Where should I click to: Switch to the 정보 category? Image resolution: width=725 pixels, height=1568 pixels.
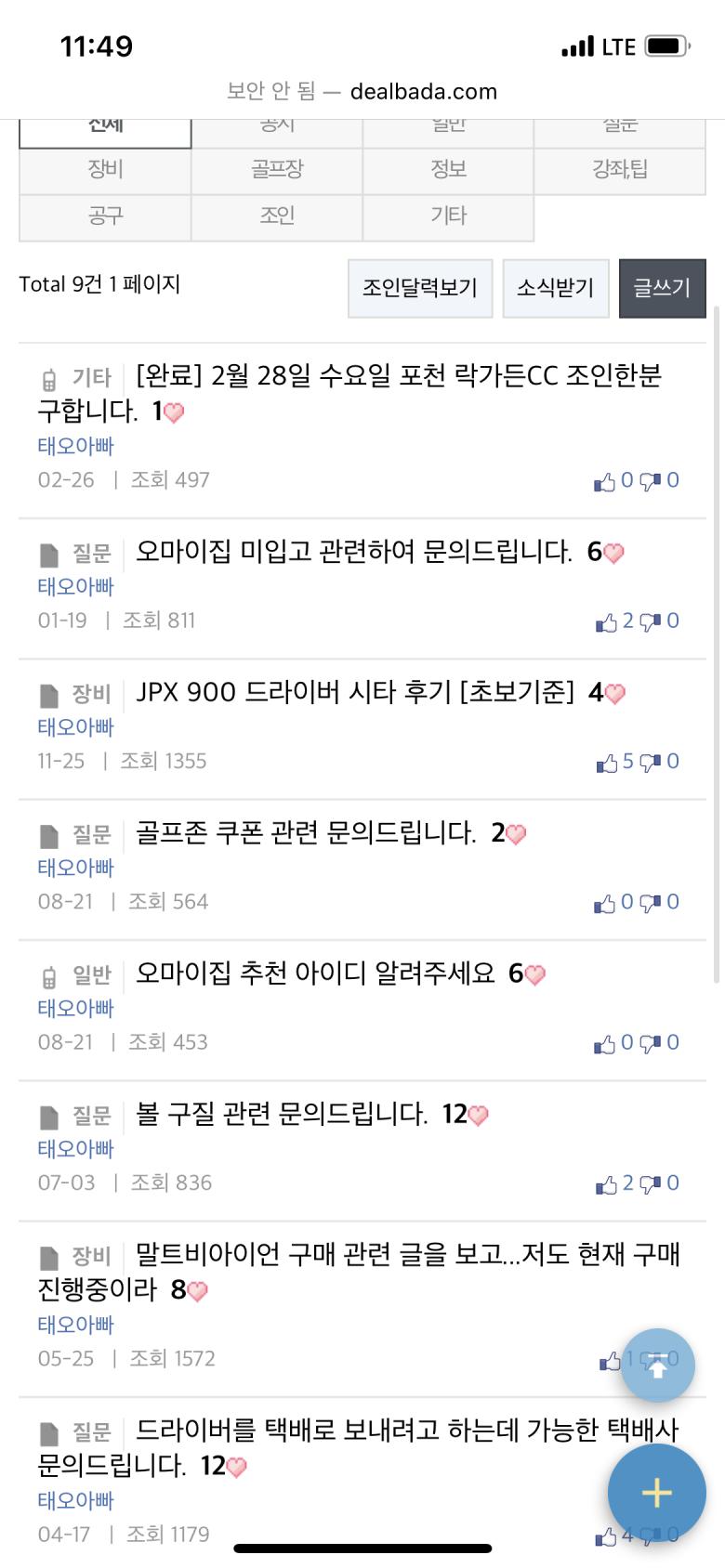[448, 170]
